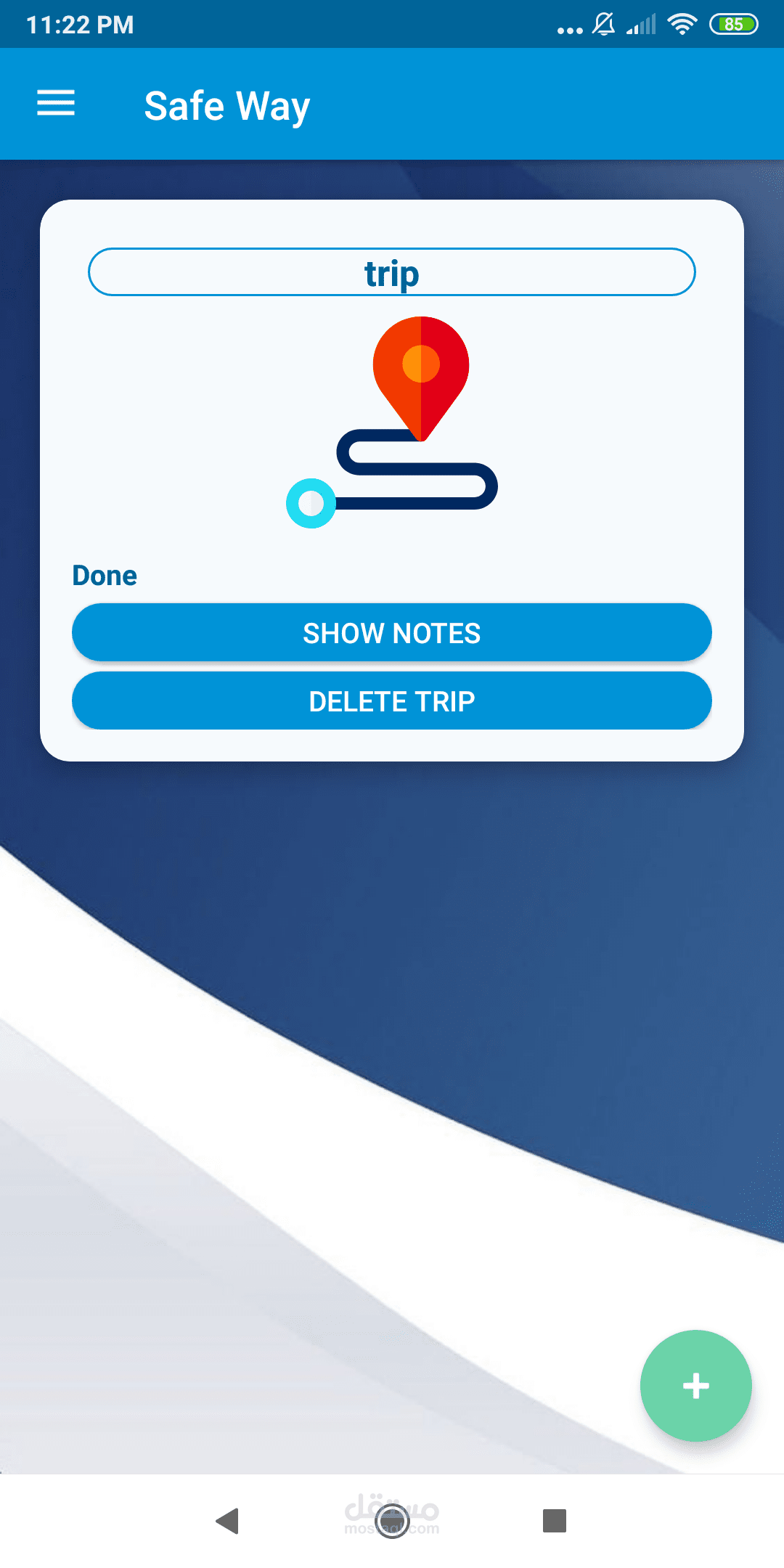Go back using system back button
784x1568 pixels.
[x=228, y=1520]
